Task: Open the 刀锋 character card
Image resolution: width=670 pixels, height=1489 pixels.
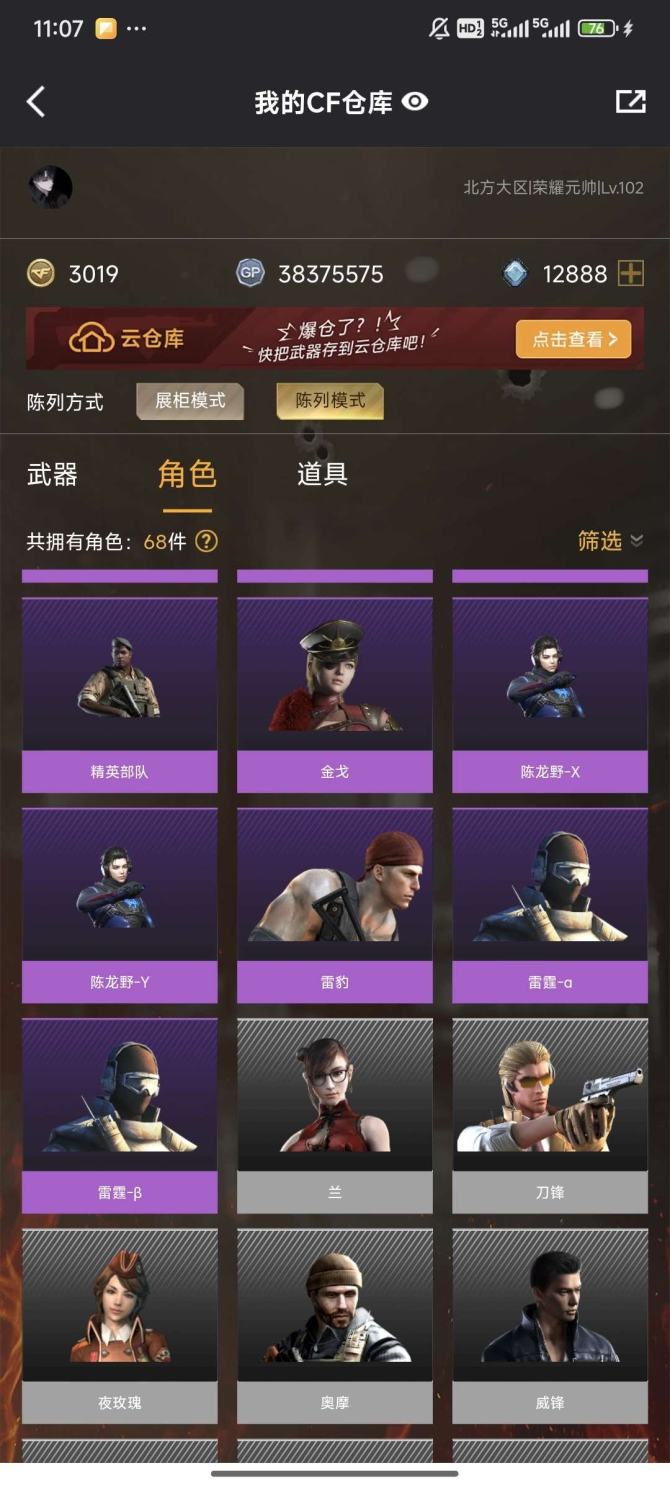Action: click(550, 1116)
